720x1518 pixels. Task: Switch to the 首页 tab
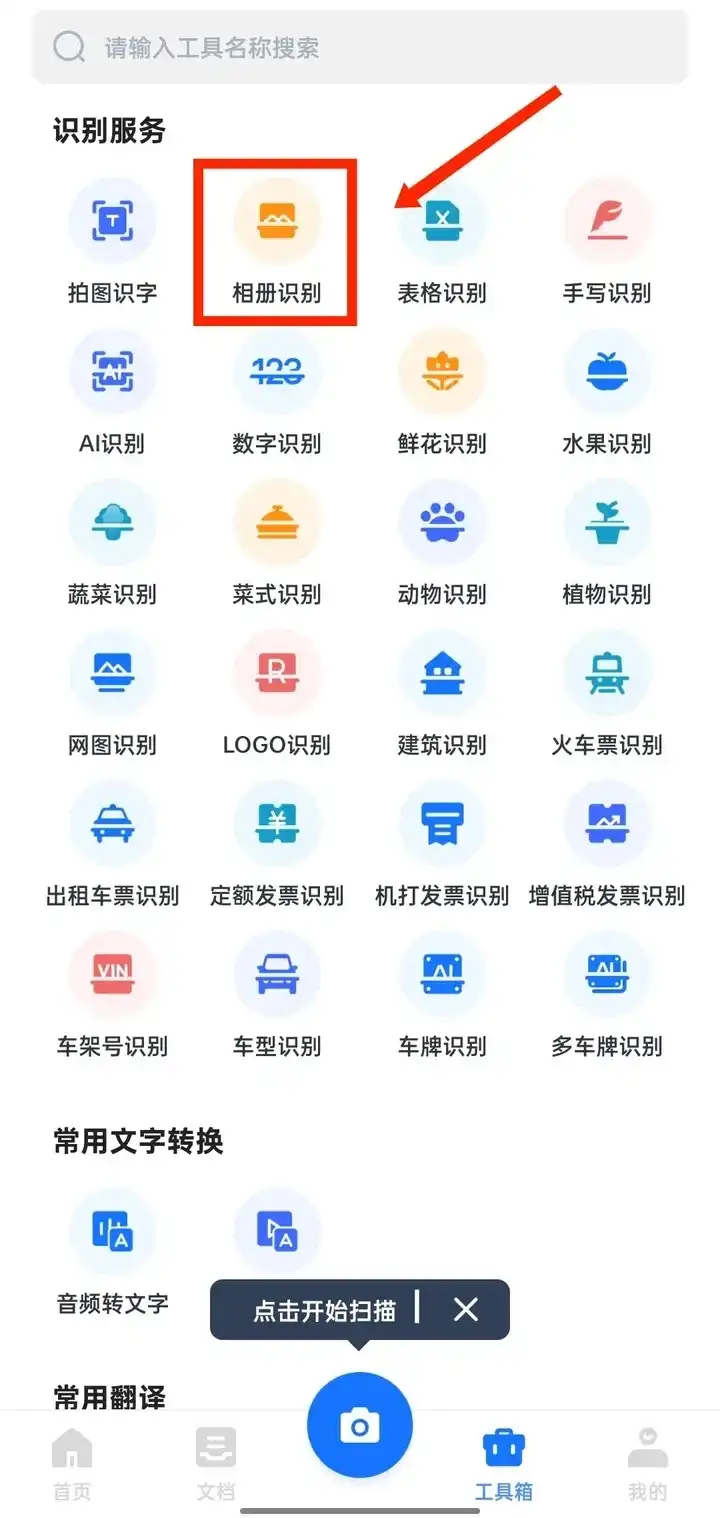(72, 1463)
